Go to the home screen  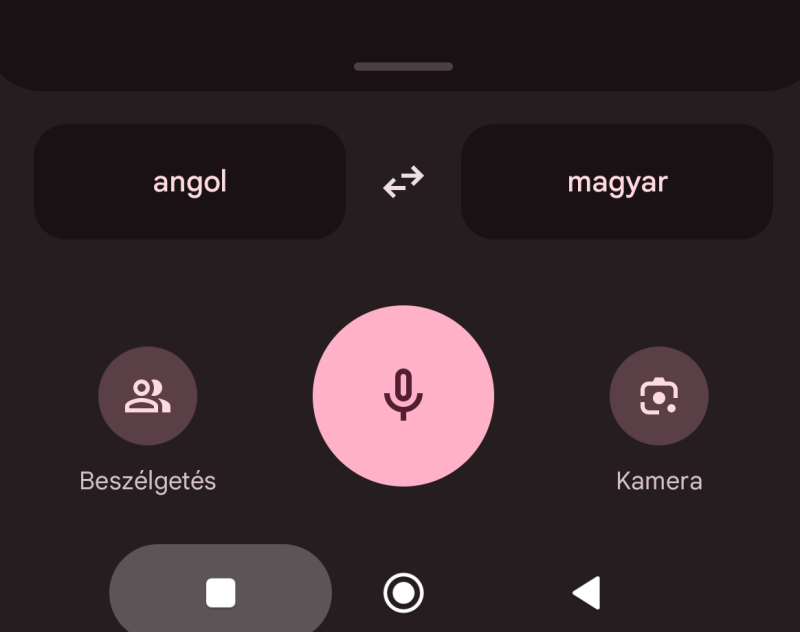pos(403,593)
